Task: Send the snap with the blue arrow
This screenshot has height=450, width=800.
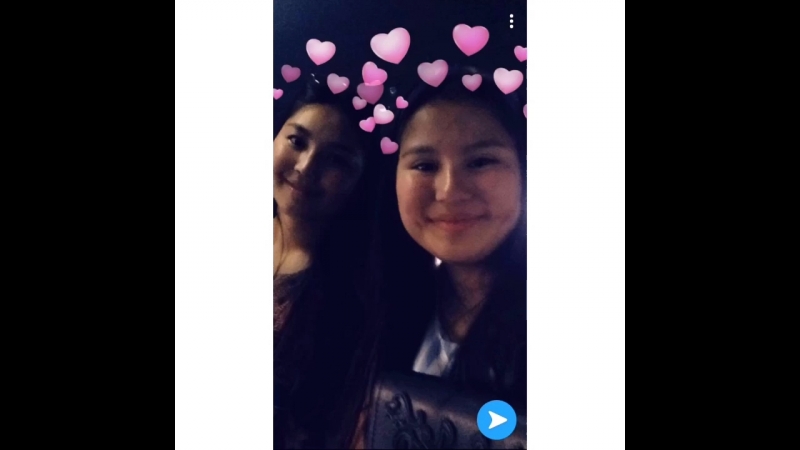Action: [x=496, y=420]
